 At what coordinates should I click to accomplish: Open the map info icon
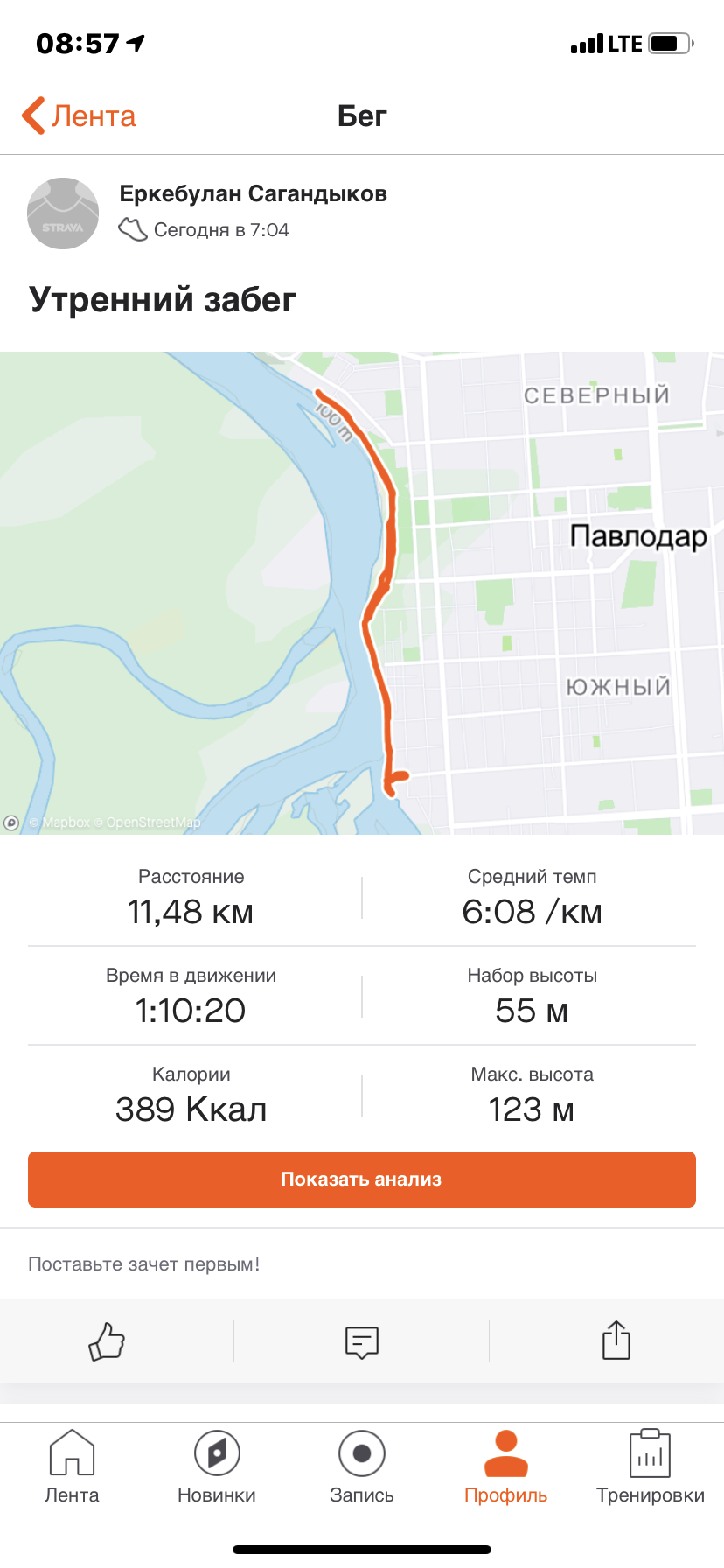coord(11,822)
